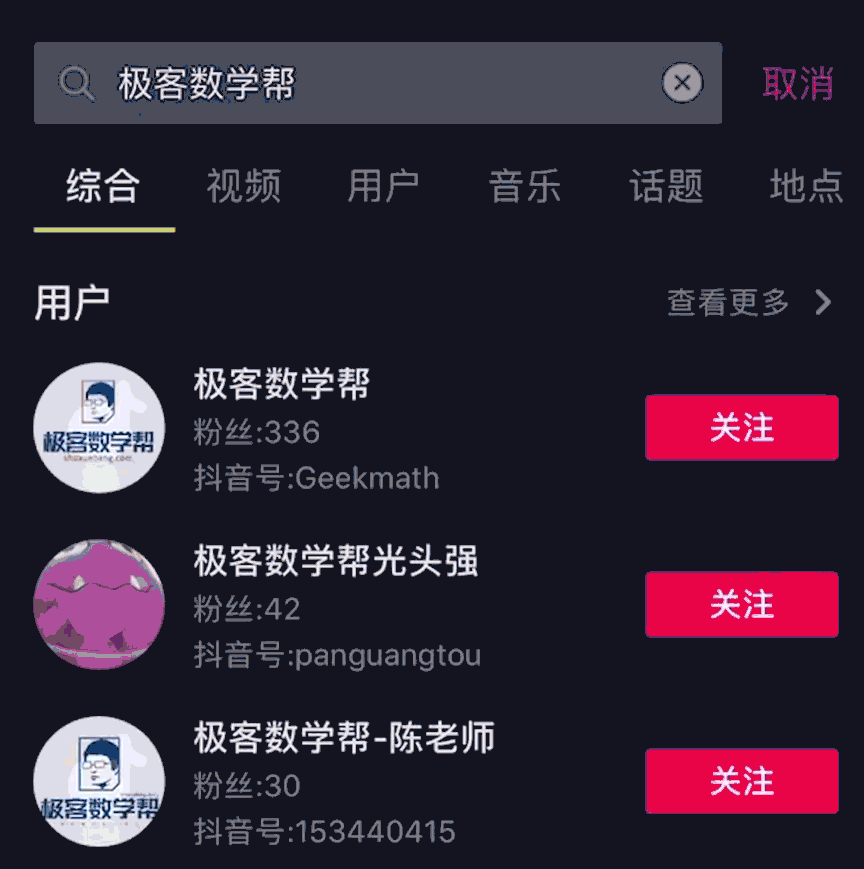864x869 pixels.
Task: Follow 极客数学帮光头强
Action: (742, 604)
